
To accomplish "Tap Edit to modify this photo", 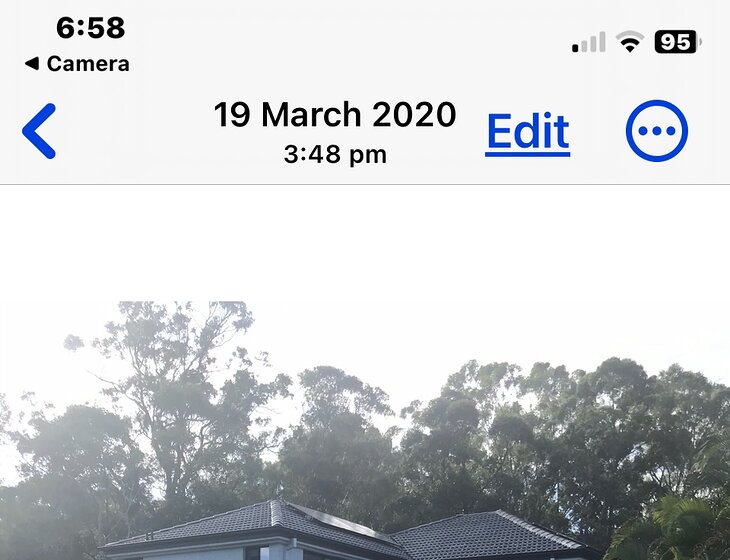I will [527, 132].
